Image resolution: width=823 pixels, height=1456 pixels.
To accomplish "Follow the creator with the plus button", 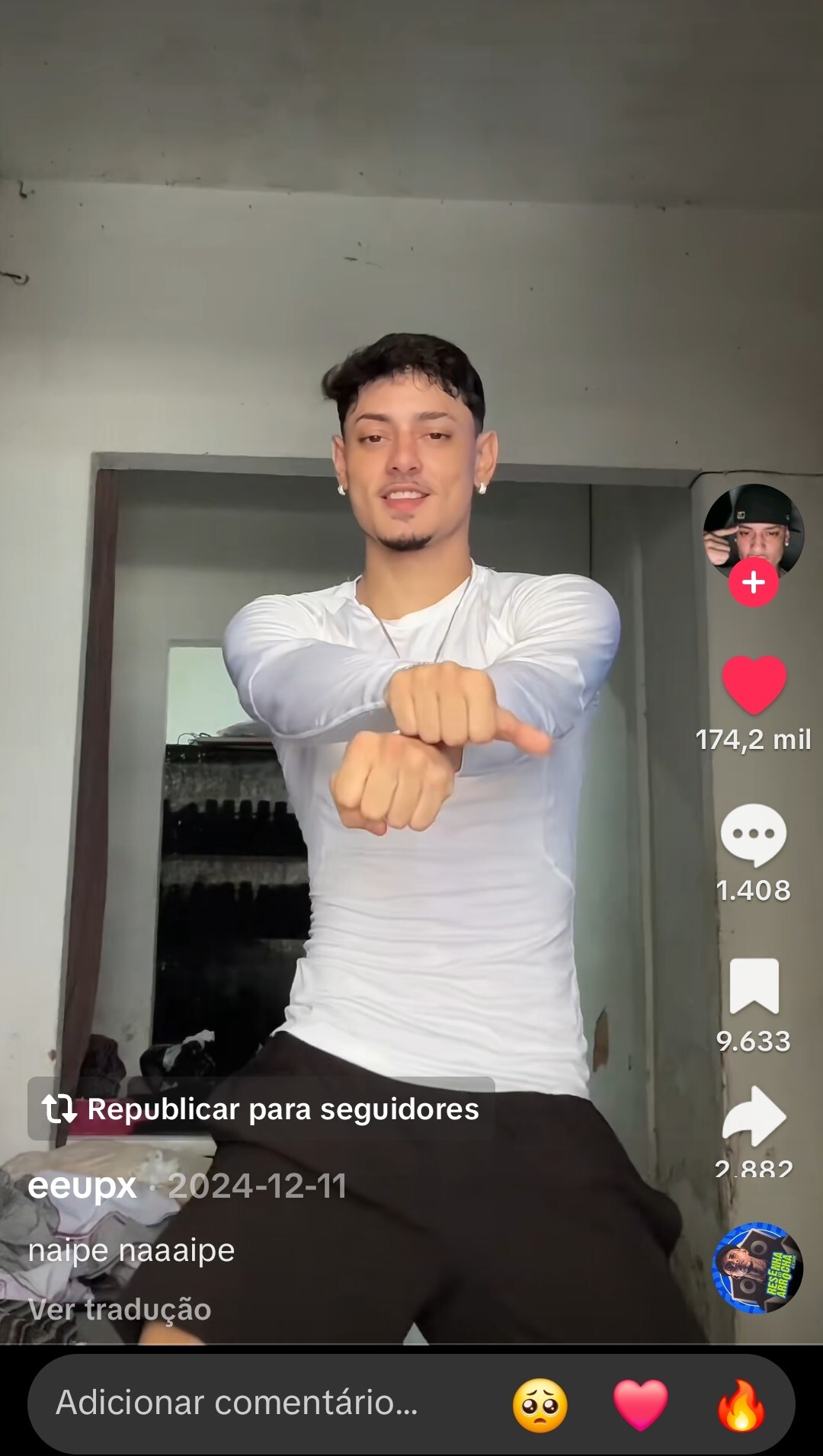I will tap(753, 583).
